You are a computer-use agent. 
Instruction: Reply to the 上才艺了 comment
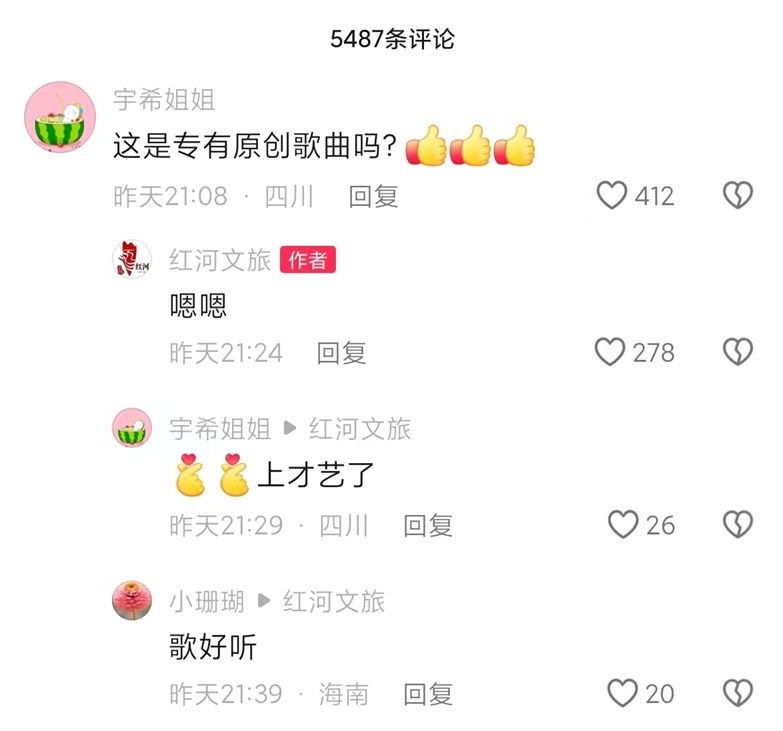428,525
